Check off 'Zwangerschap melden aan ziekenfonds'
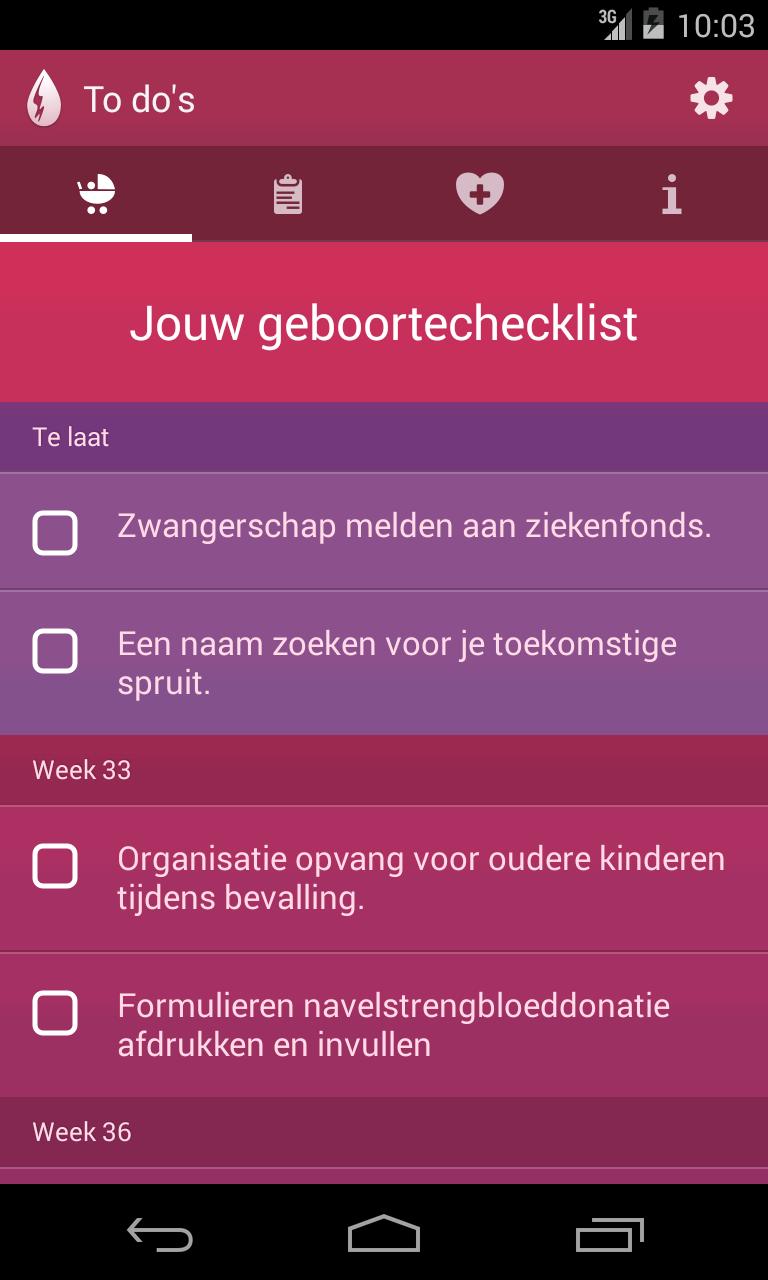 click(55, 532)
